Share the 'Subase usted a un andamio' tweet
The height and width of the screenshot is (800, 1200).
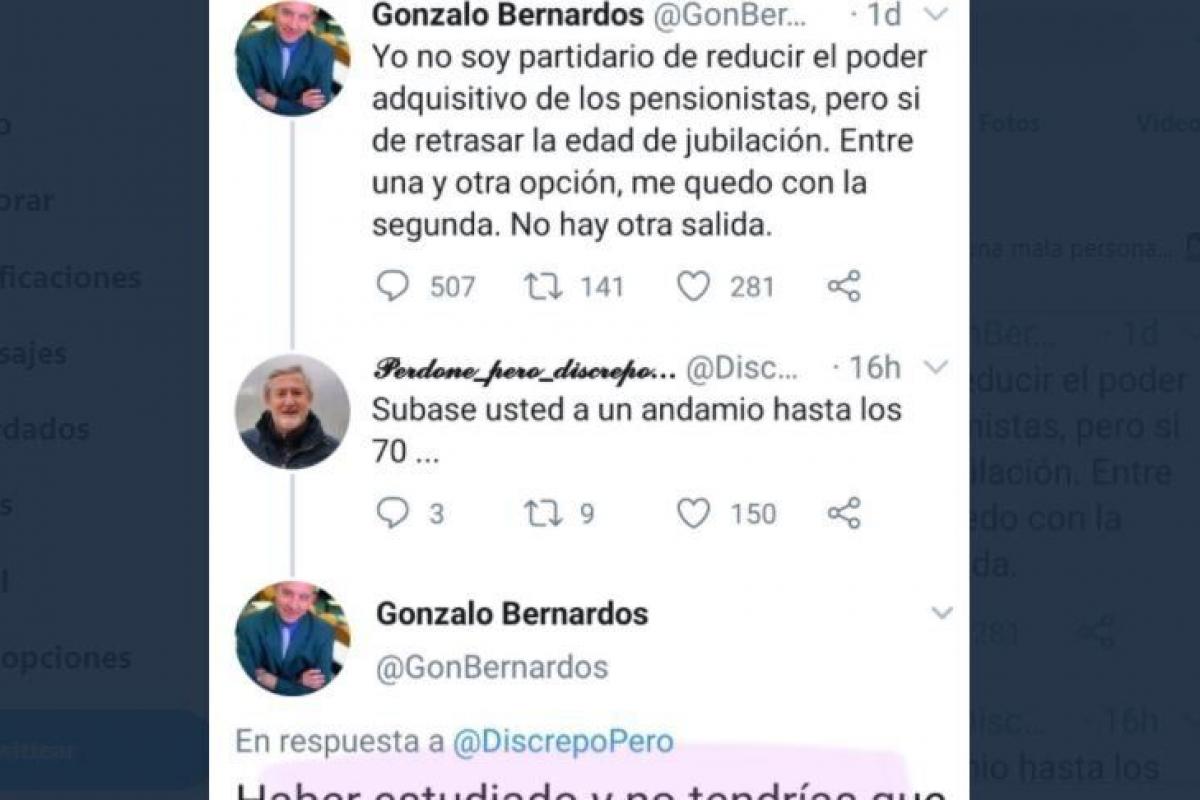(844, 513)
